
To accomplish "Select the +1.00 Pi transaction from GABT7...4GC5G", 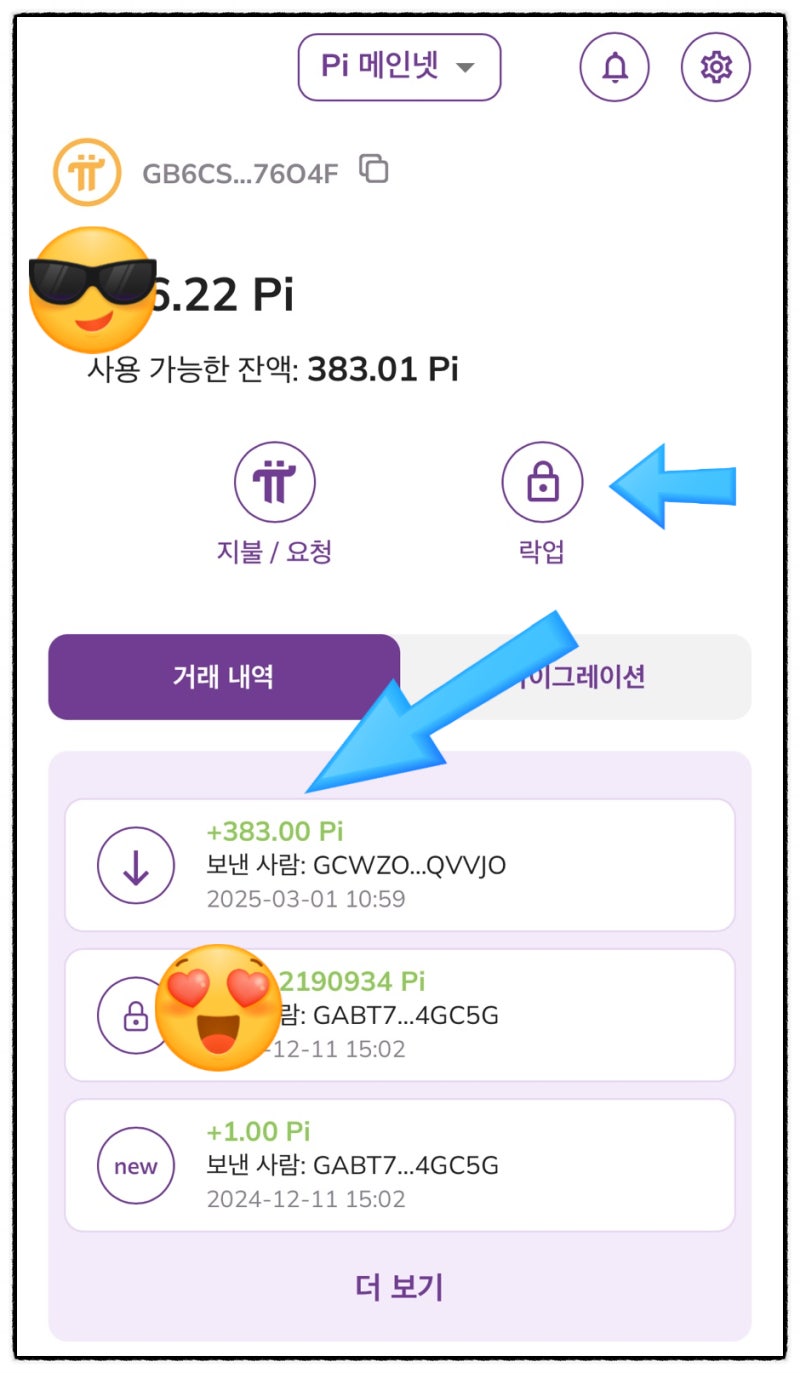I will pos(400,1165).
